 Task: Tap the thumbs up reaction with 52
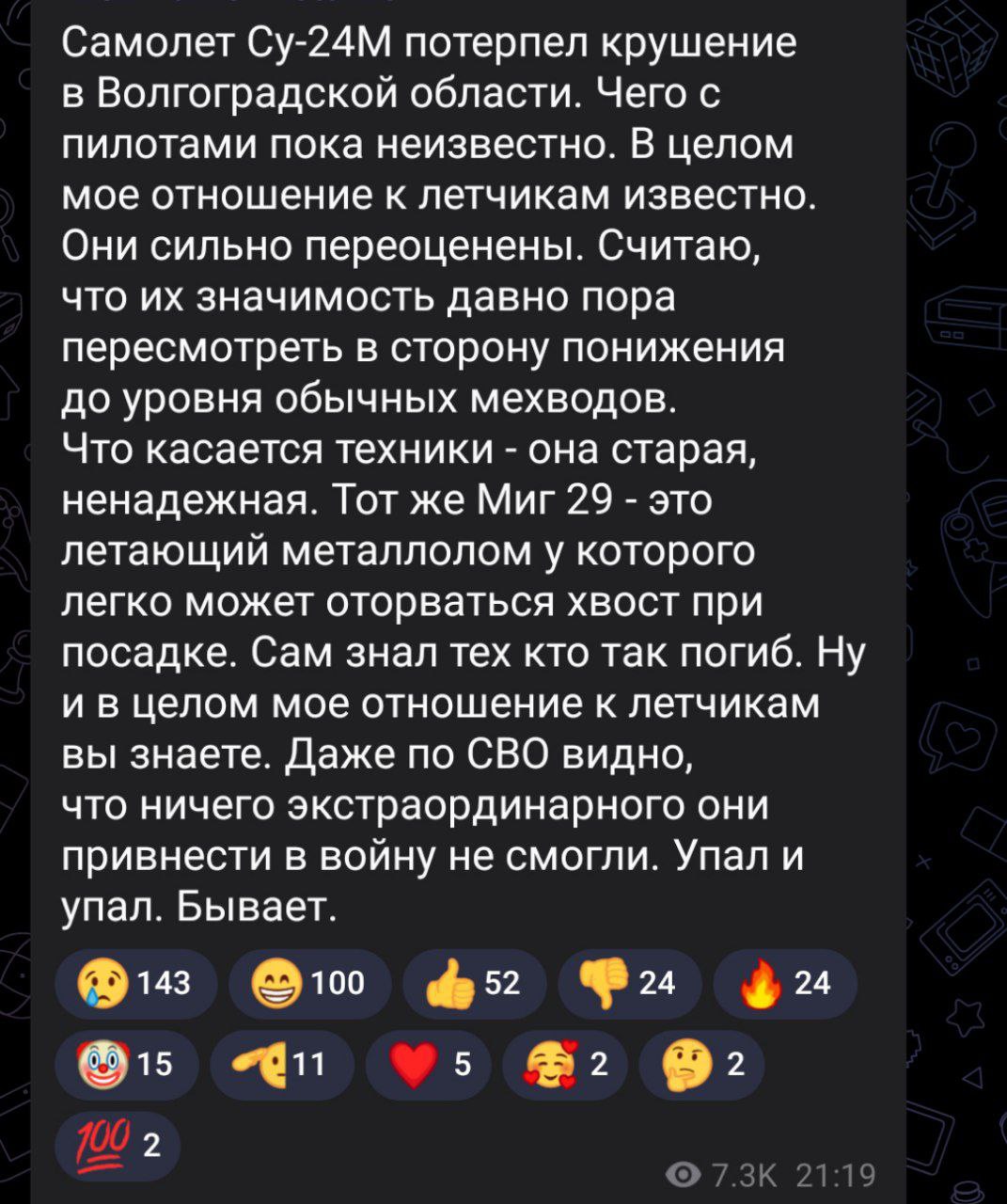coord(474,983)
